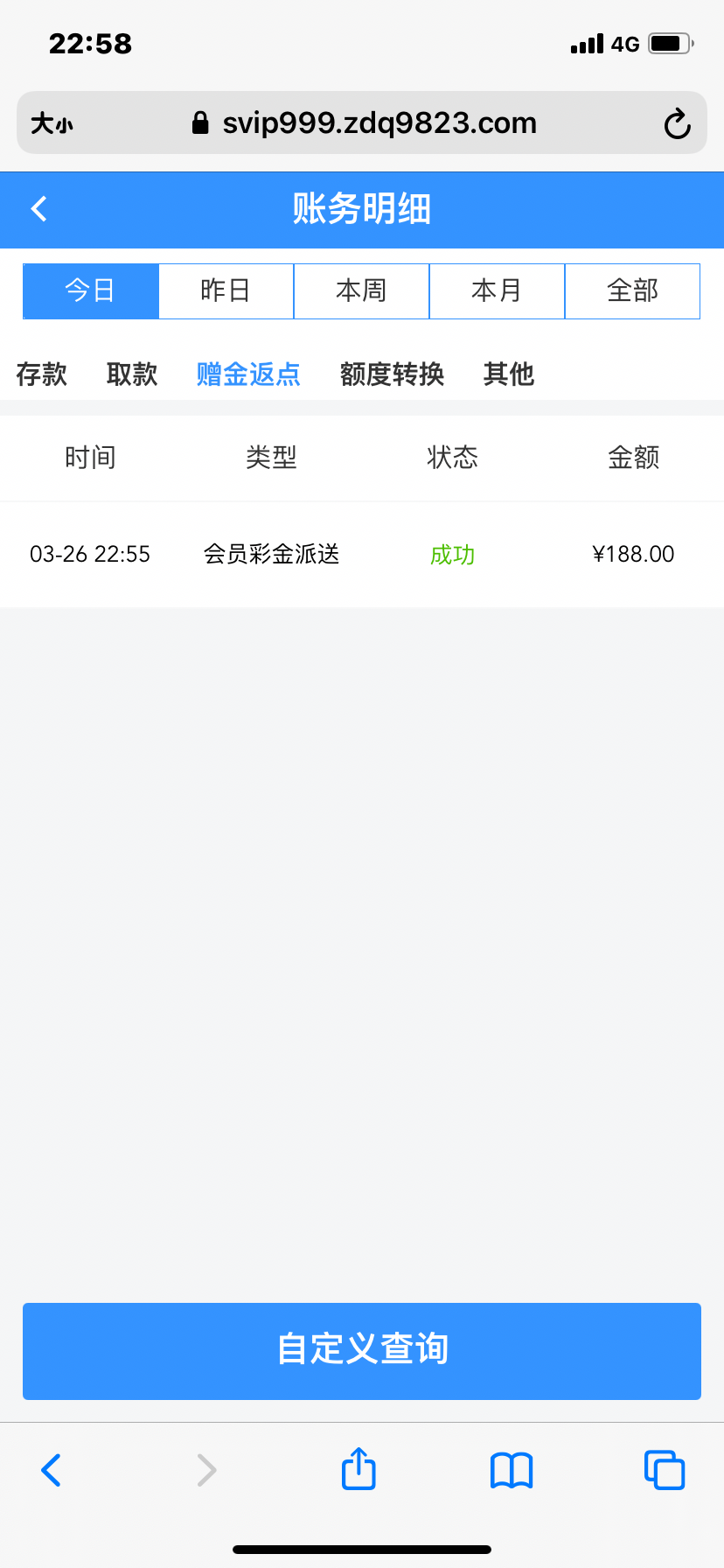
Task: Tap the green 成功 status label
Action: 452,555
